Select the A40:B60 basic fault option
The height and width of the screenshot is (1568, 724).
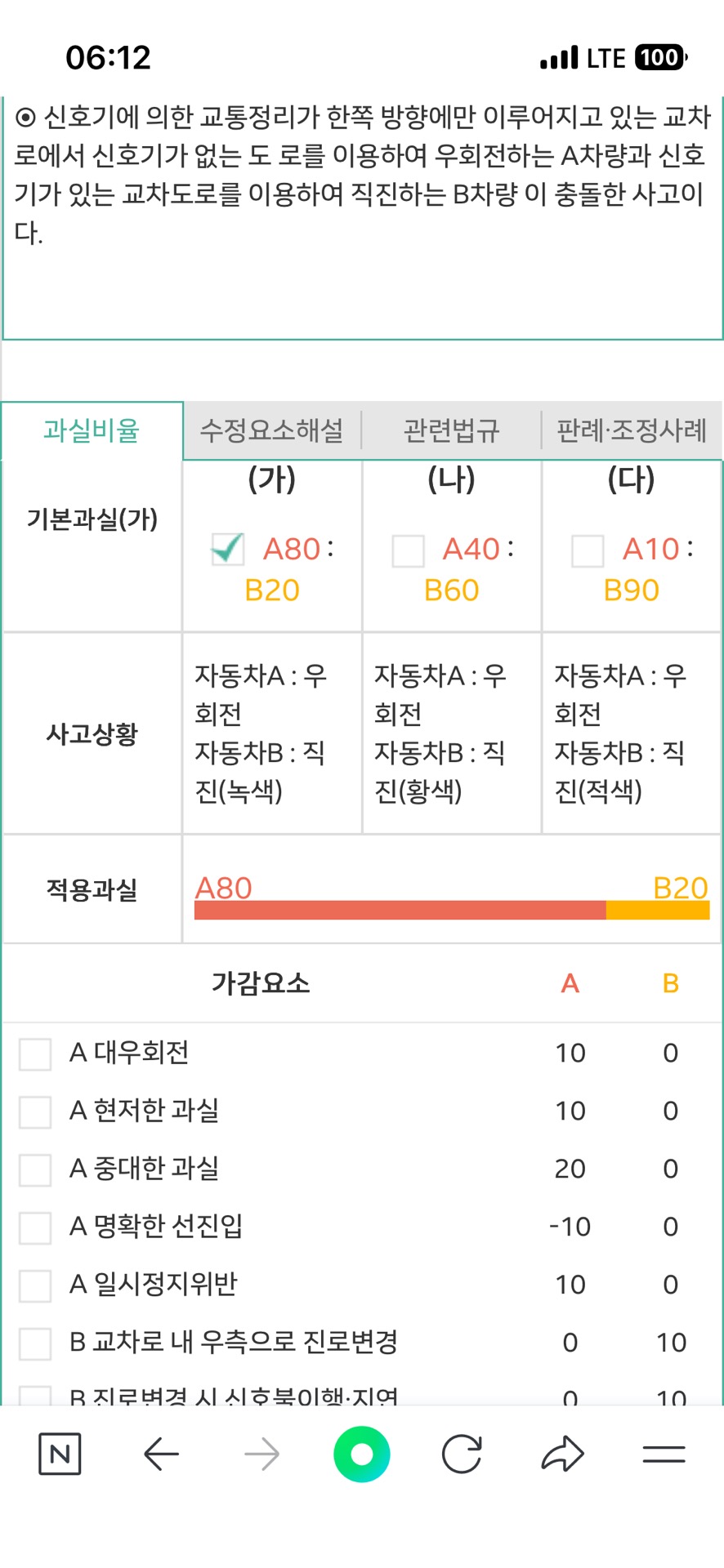click(x=408, y=551)
